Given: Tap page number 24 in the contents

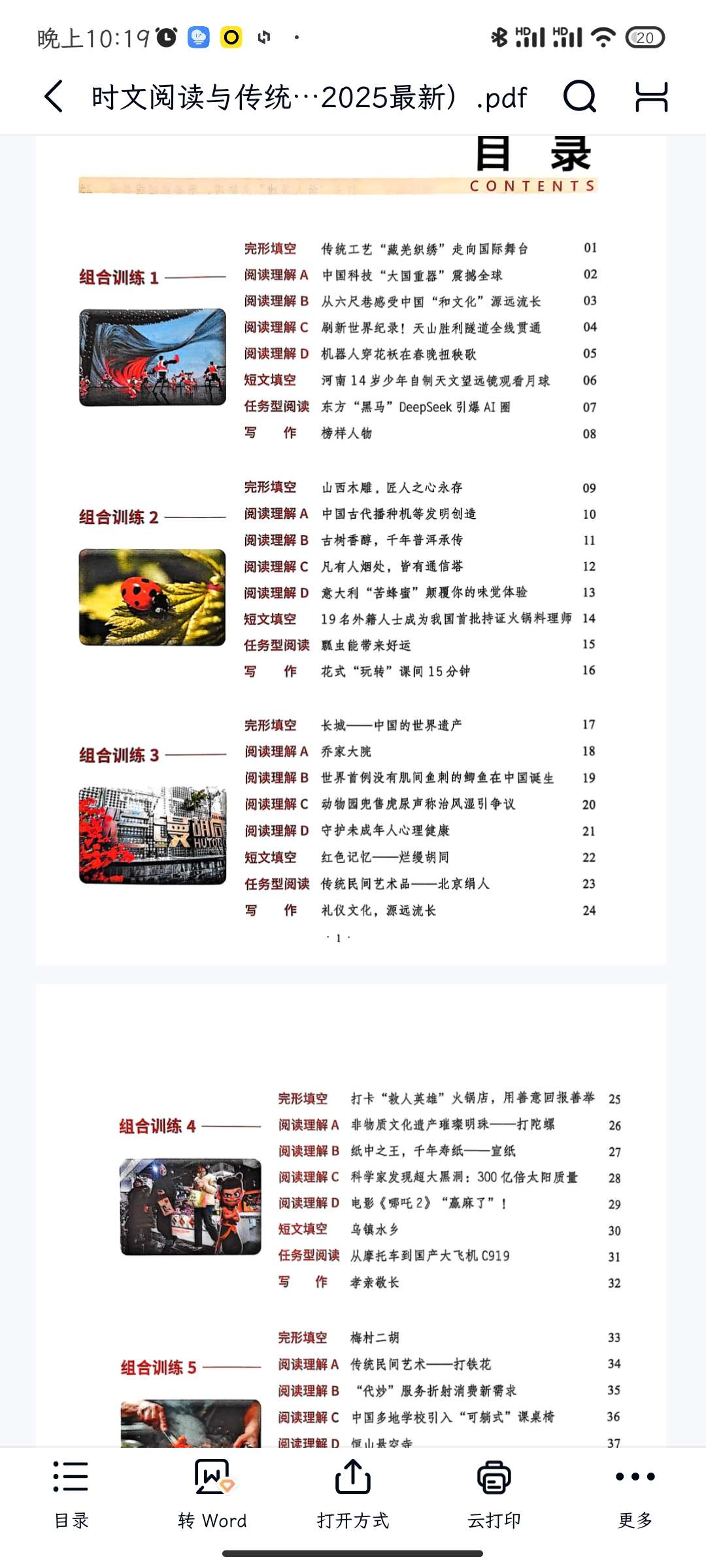Looking at the screenshot, I should (x=589, y=909).
